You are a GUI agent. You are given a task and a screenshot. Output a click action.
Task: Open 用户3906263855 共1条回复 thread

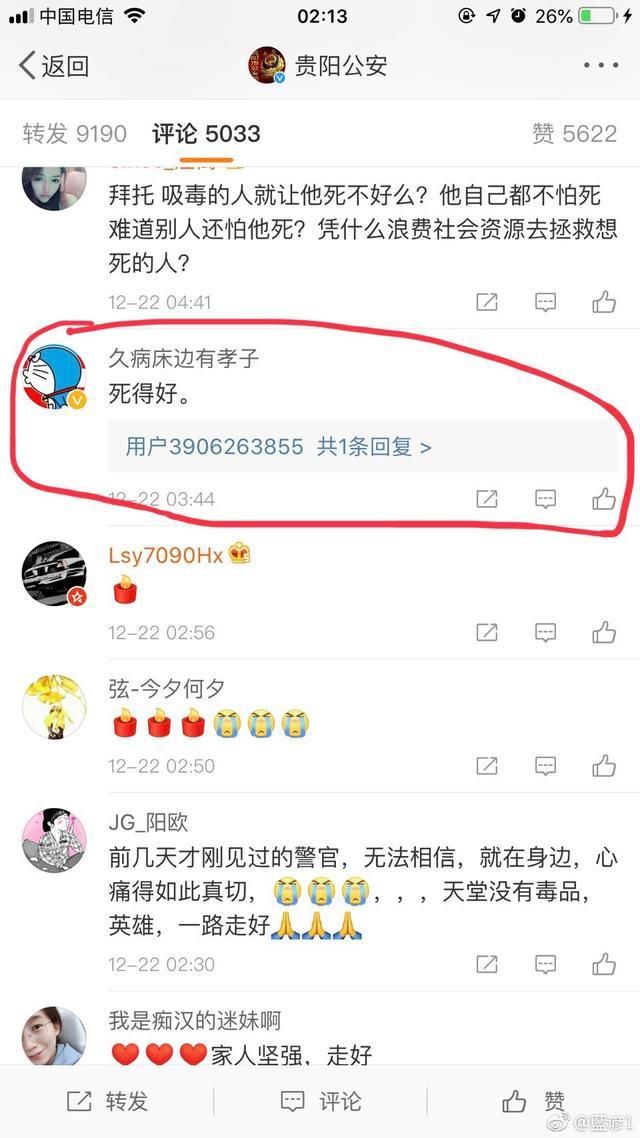(x=278, y=447)
